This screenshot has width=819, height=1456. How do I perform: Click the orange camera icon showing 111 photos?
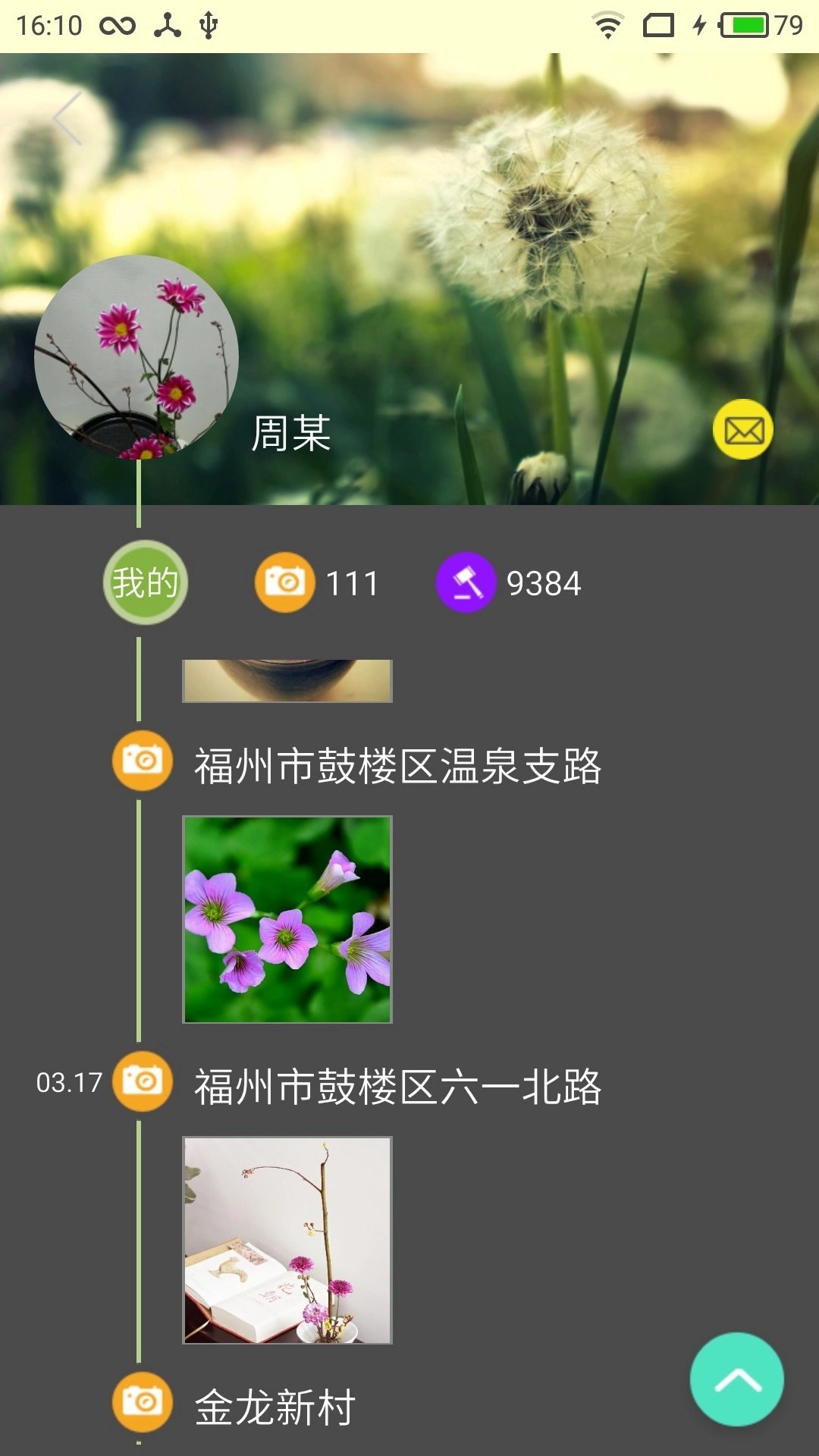tap(284, 582)
